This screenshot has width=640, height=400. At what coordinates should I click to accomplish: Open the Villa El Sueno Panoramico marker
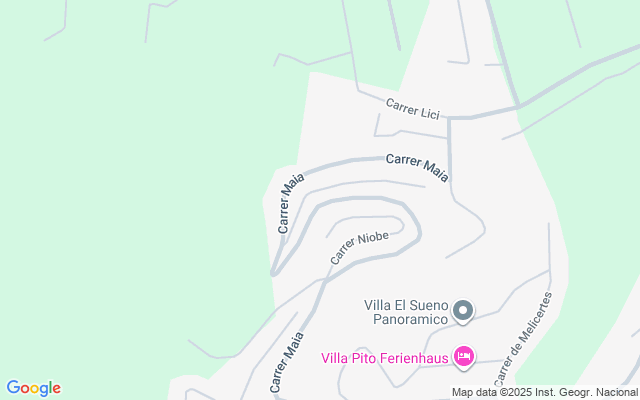[x=462, y=312]
